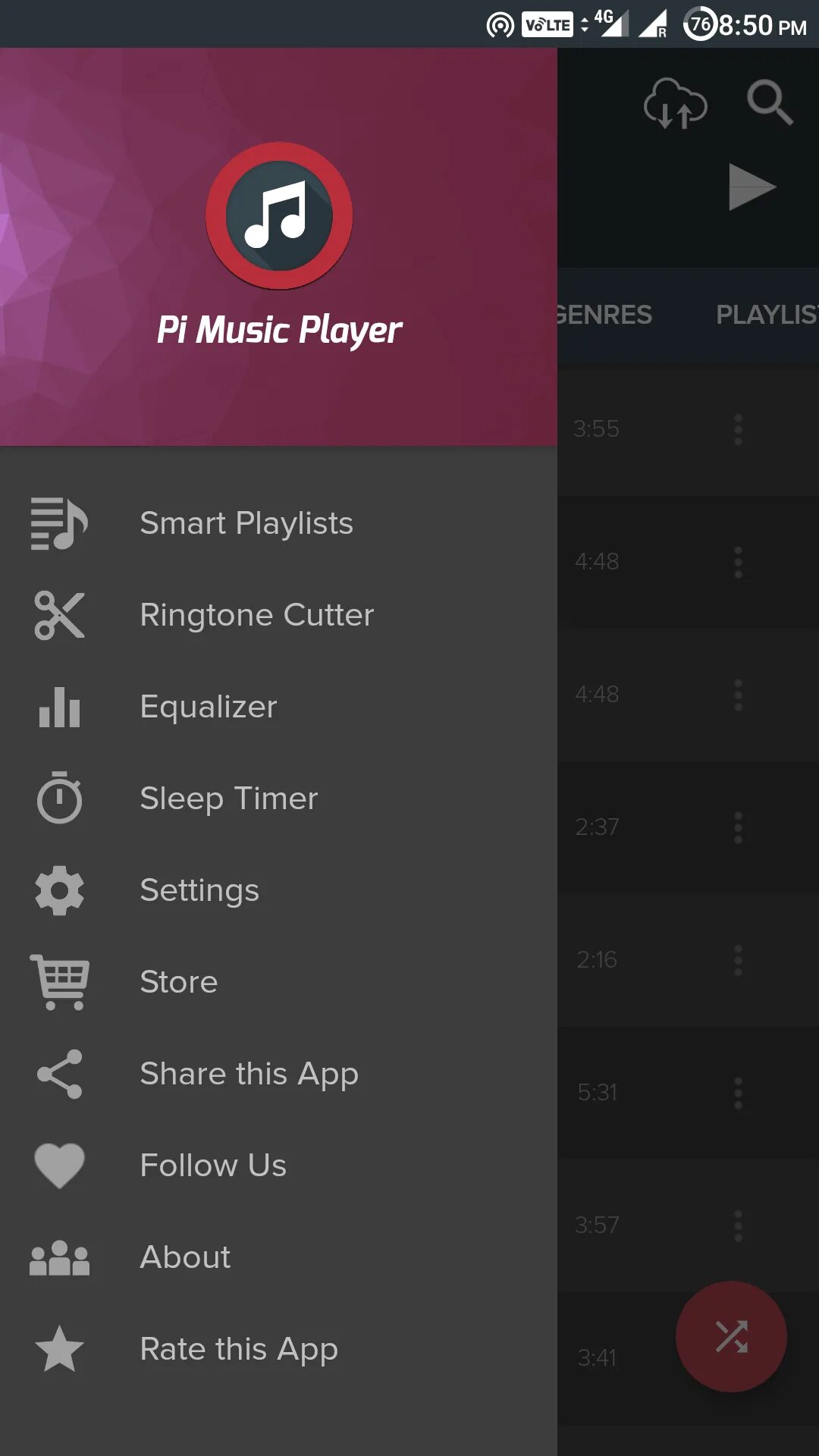Open Settings from the drawer
The height and width of the screenshot is (1456, 819).
[x=199, y=890]
